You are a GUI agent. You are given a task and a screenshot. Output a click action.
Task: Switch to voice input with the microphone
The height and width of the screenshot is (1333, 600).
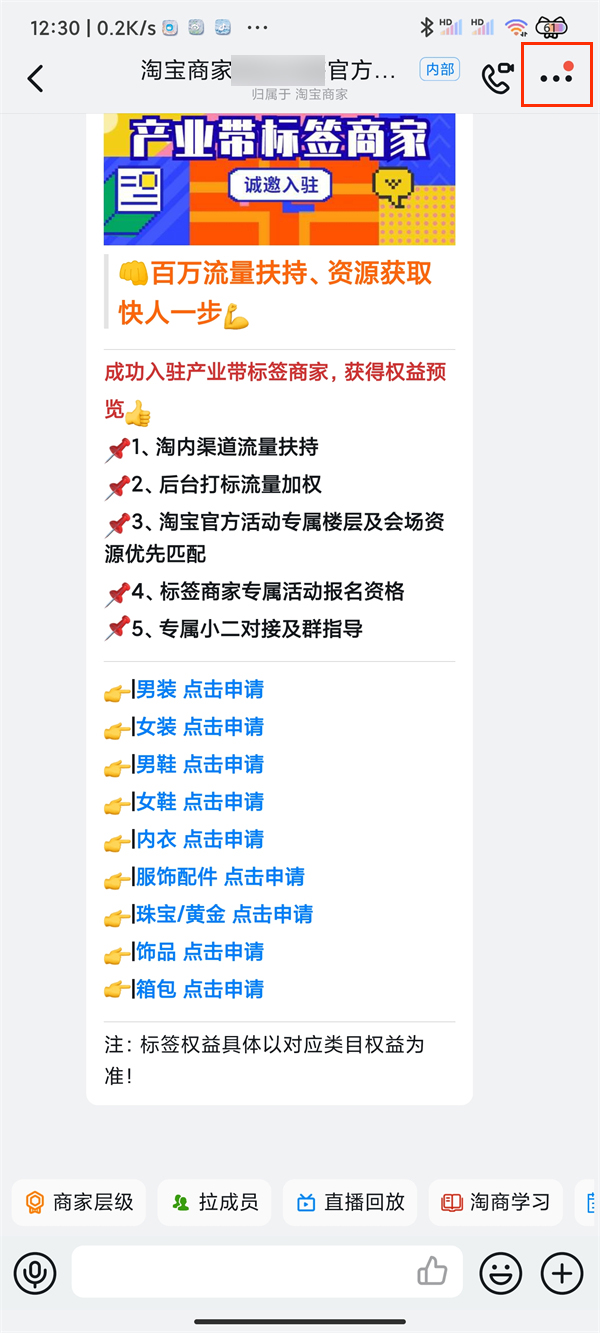click(35, 1273)
